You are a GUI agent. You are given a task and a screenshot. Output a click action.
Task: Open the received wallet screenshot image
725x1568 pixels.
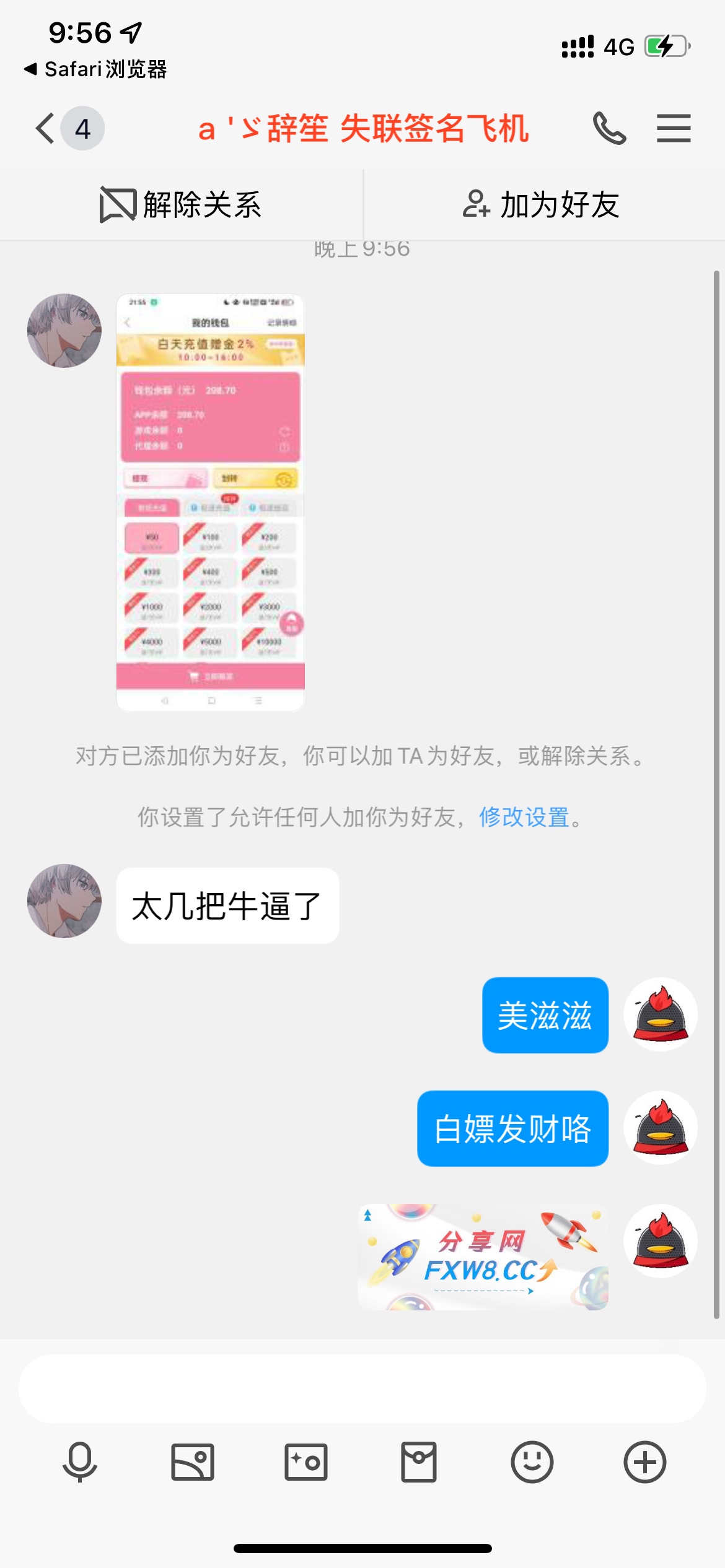point(210,502)
